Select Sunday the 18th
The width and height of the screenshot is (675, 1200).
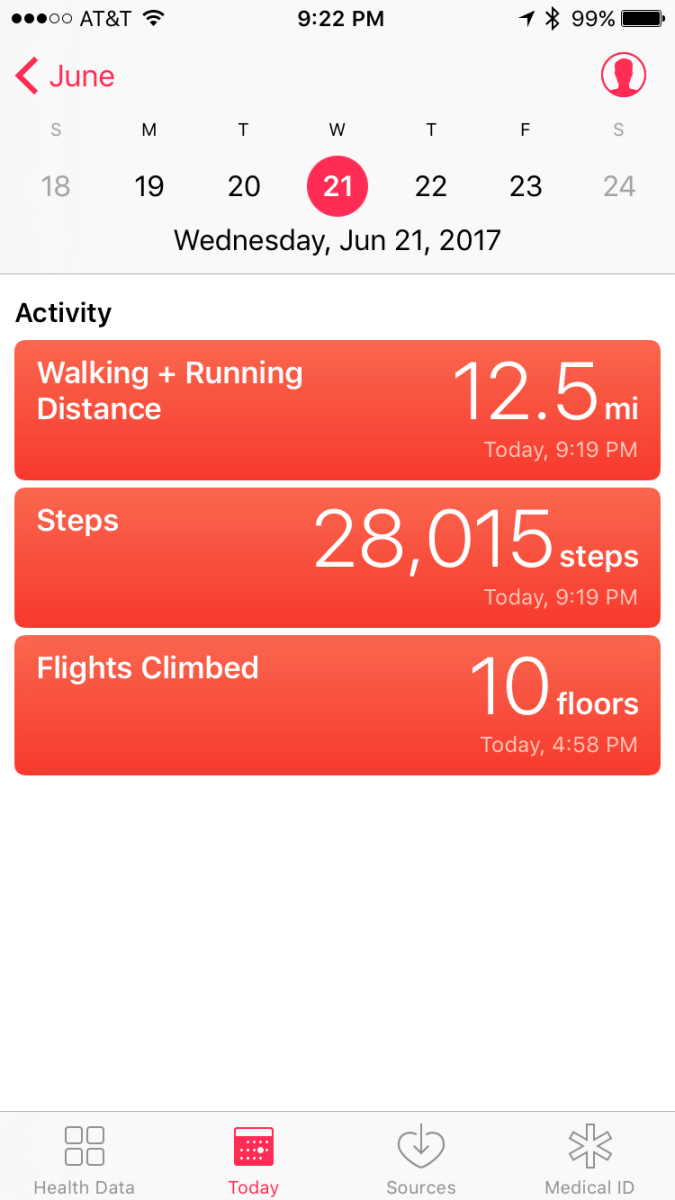pyautogui.click(x=56, y=186)
